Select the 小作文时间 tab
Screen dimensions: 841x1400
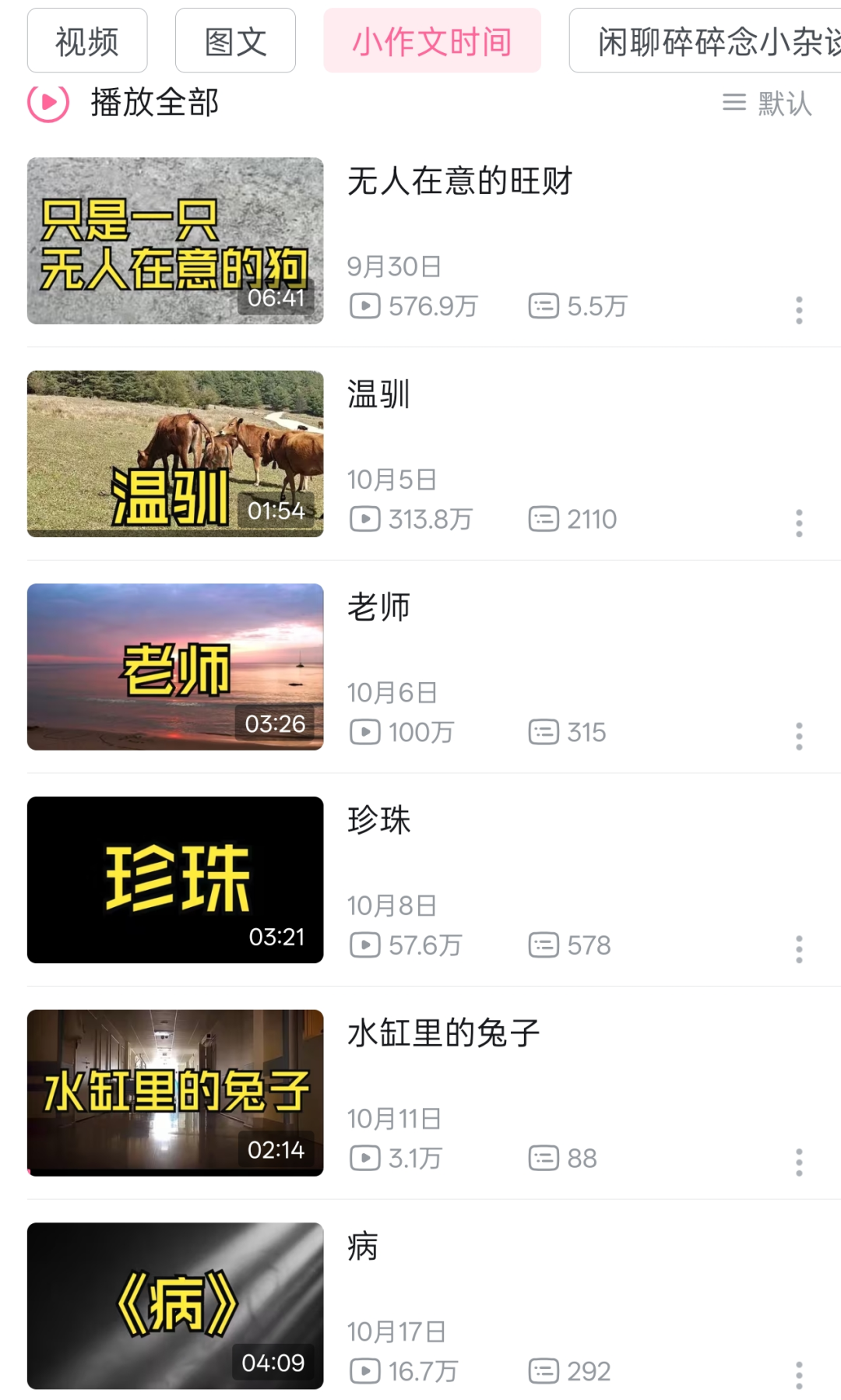click(432, 41)
